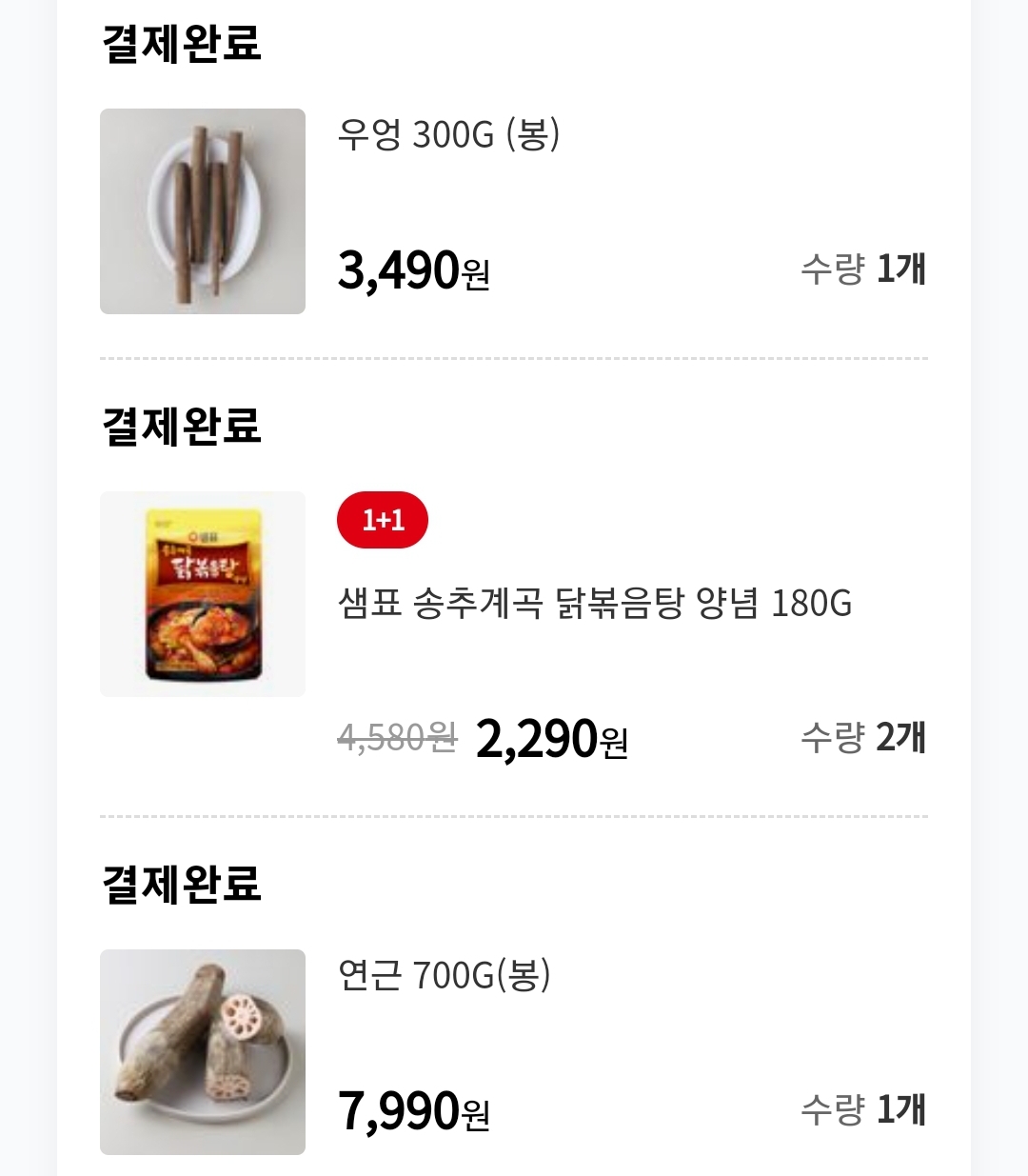Click the 수량 1개 quantity for 우엉
This screenshot has width=1028, height=1176.
coord(862,271)
